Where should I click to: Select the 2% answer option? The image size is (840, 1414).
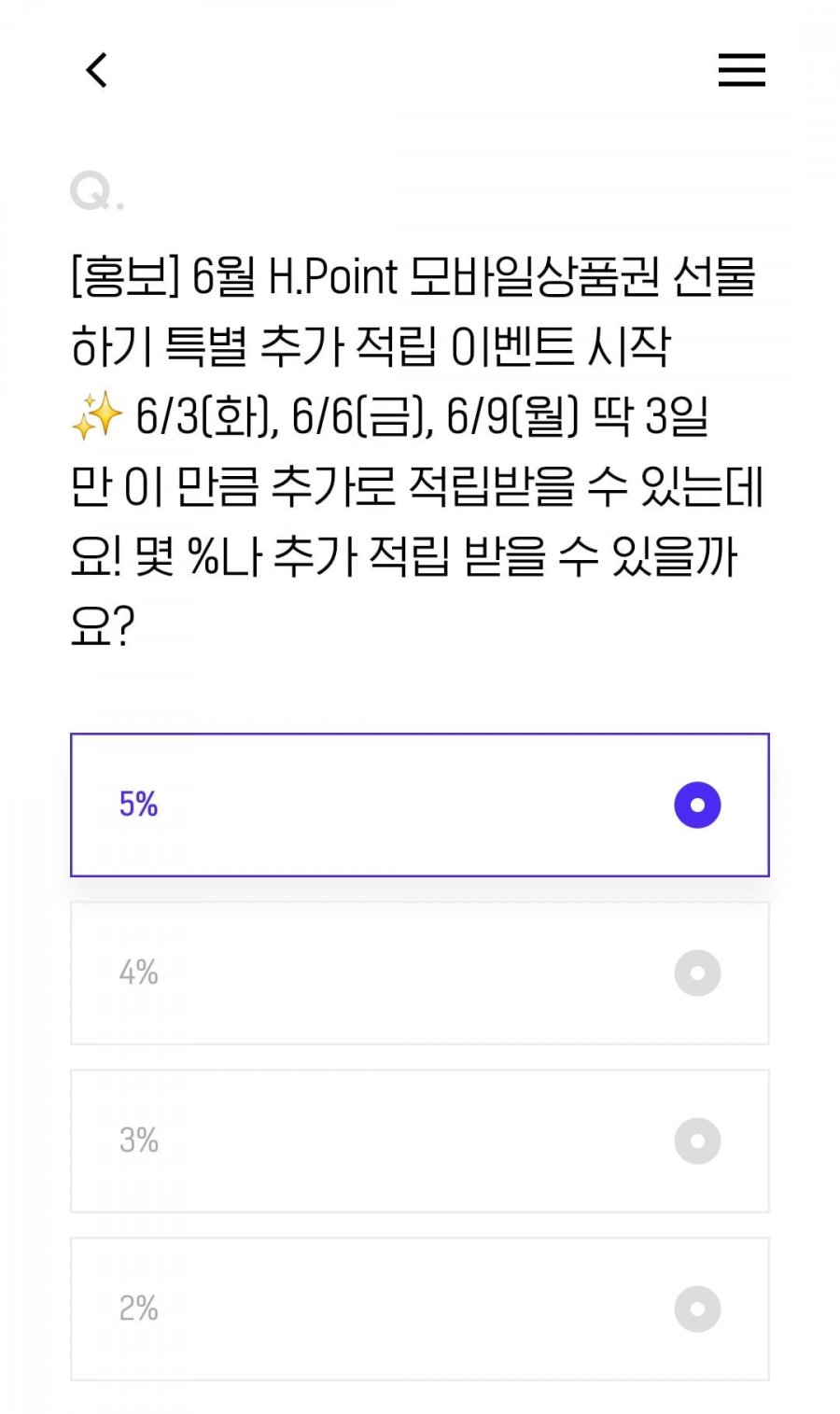[x=420, y=1309]
